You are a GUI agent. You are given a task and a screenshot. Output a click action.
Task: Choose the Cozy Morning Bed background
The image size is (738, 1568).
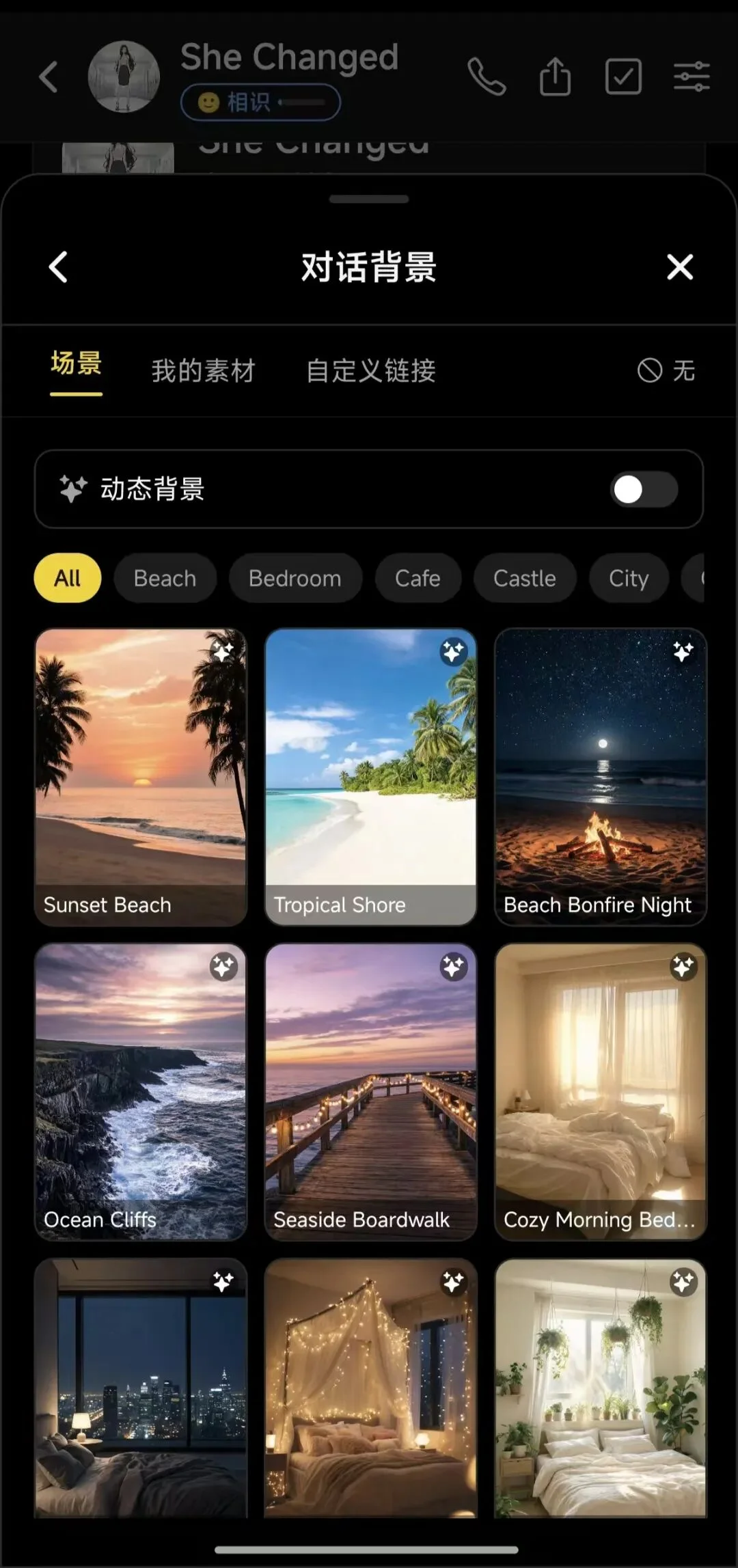tap(601, 1092)
